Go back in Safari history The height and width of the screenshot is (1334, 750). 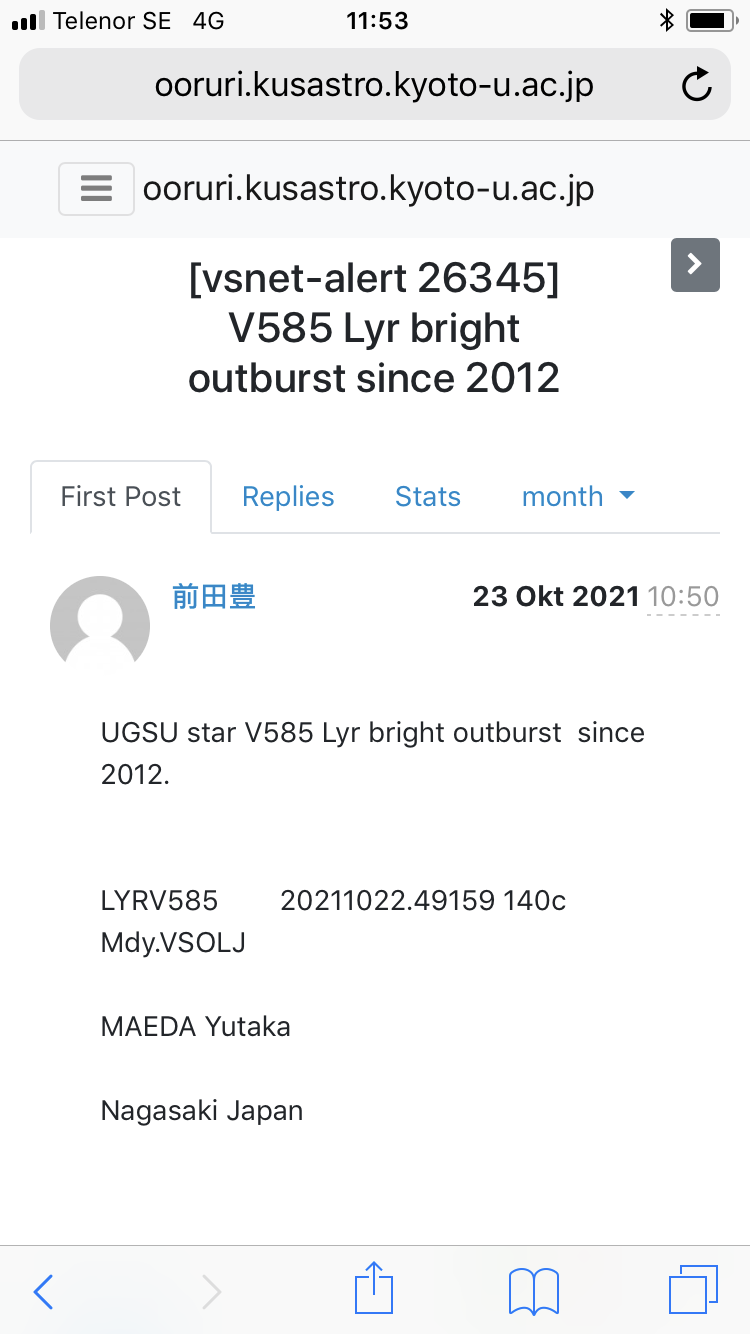click(x=43, y=1292)
